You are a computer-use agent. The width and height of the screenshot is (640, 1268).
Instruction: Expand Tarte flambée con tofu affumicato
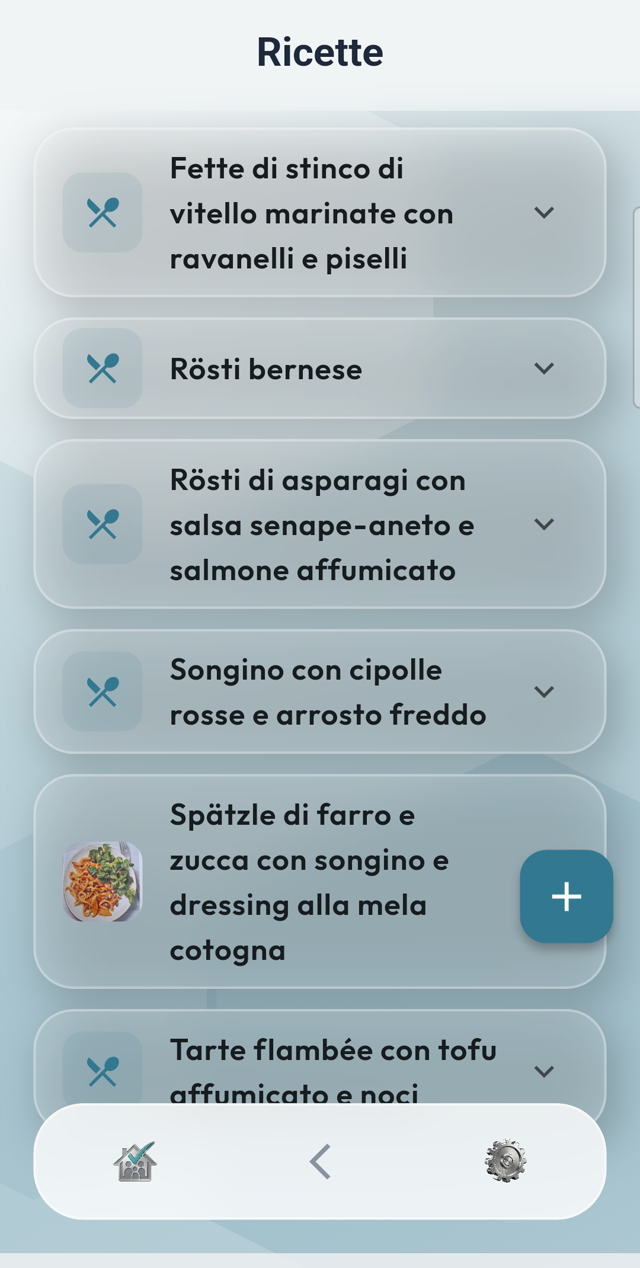click(544, 1071)
